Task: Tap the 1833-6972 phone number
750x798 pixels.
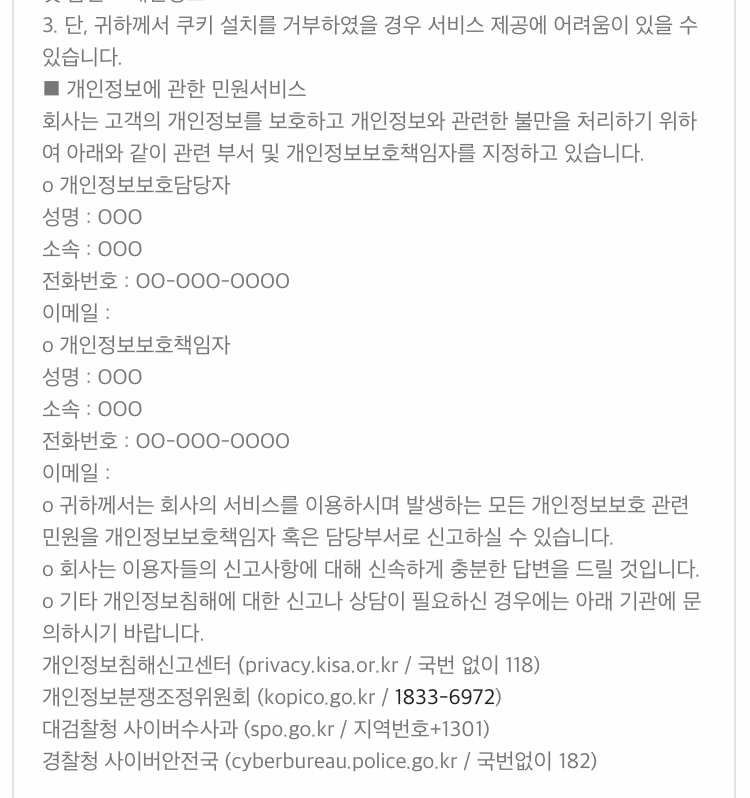Action: pos(445,697)
